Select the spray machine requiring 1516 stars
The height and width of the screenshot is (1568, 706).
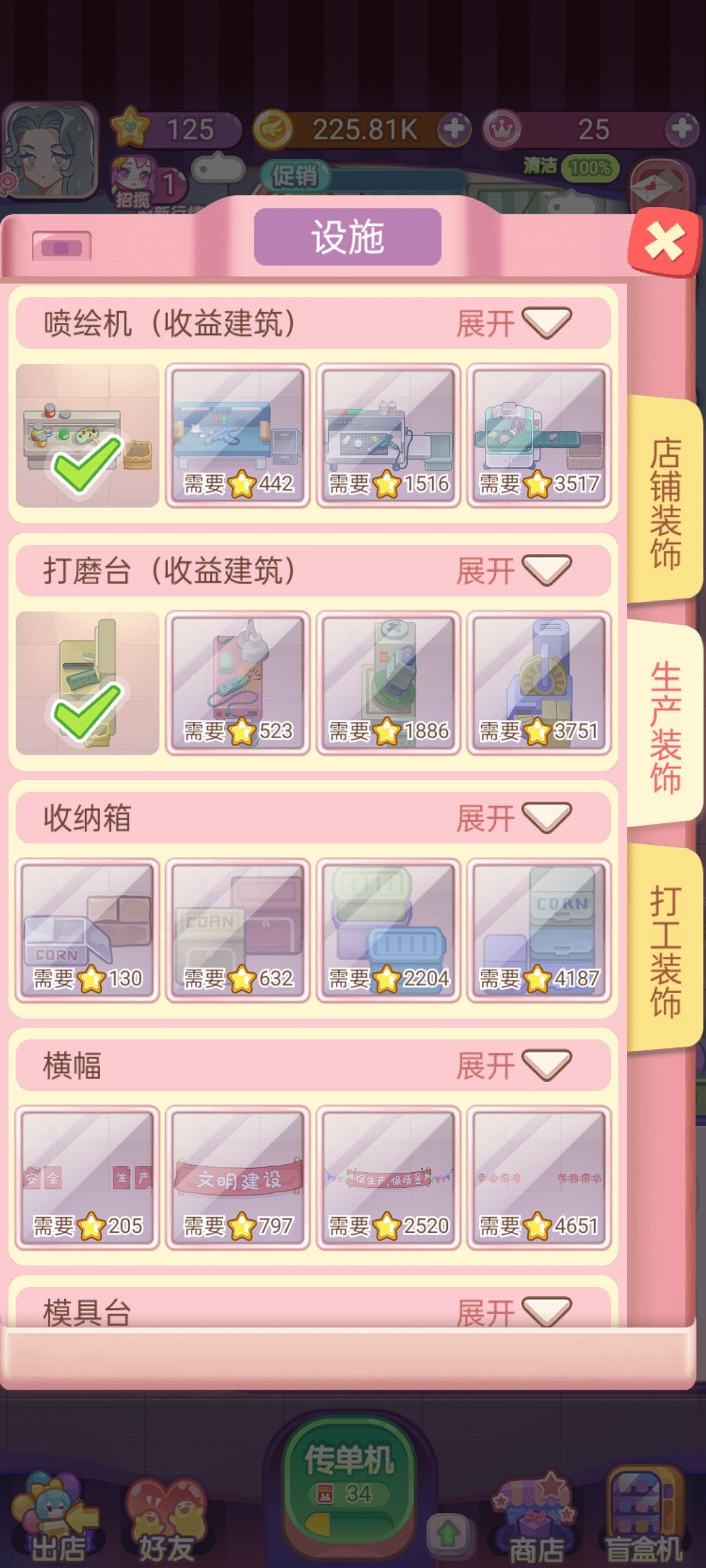point(388,436)
